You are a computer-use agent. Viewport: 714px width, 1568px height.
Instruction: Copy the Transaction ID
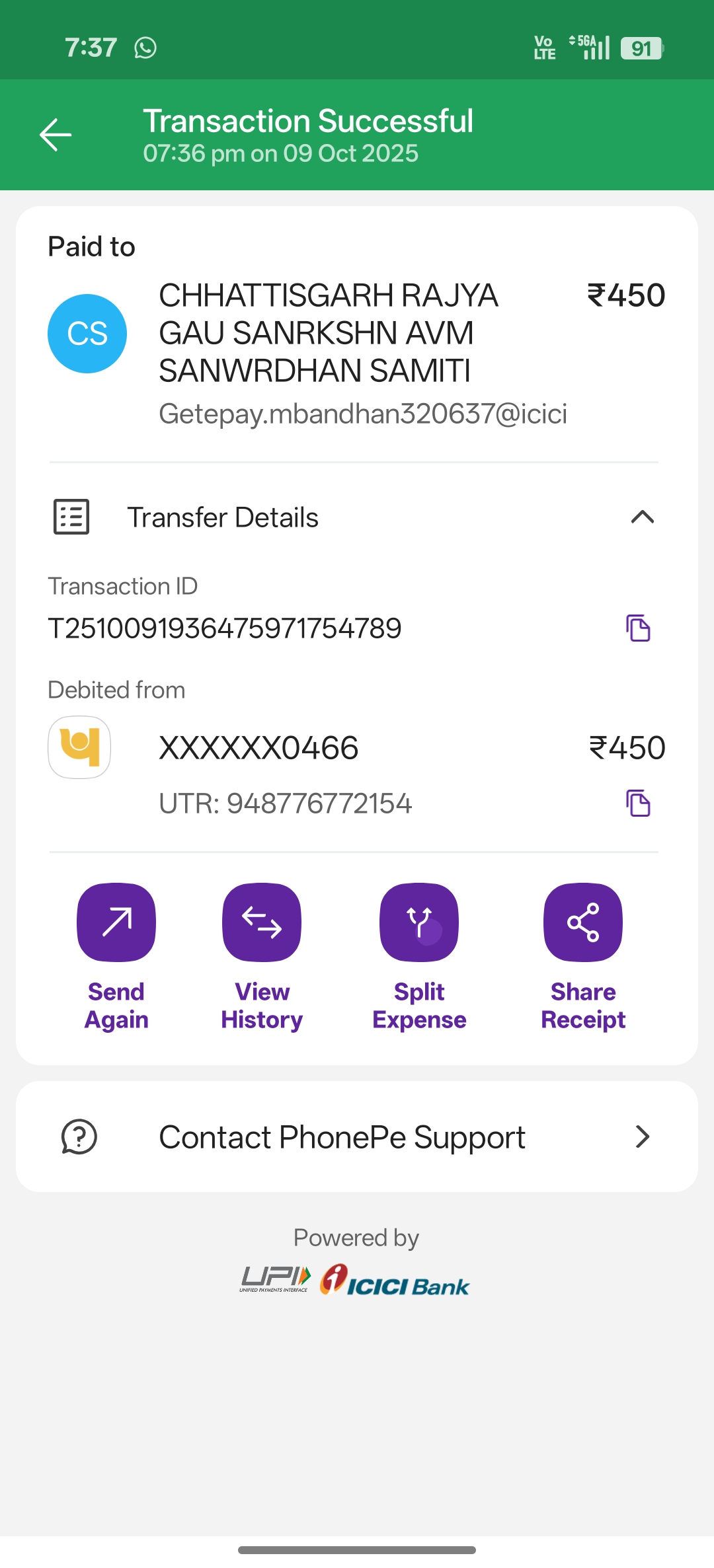(x=638, y=628)
